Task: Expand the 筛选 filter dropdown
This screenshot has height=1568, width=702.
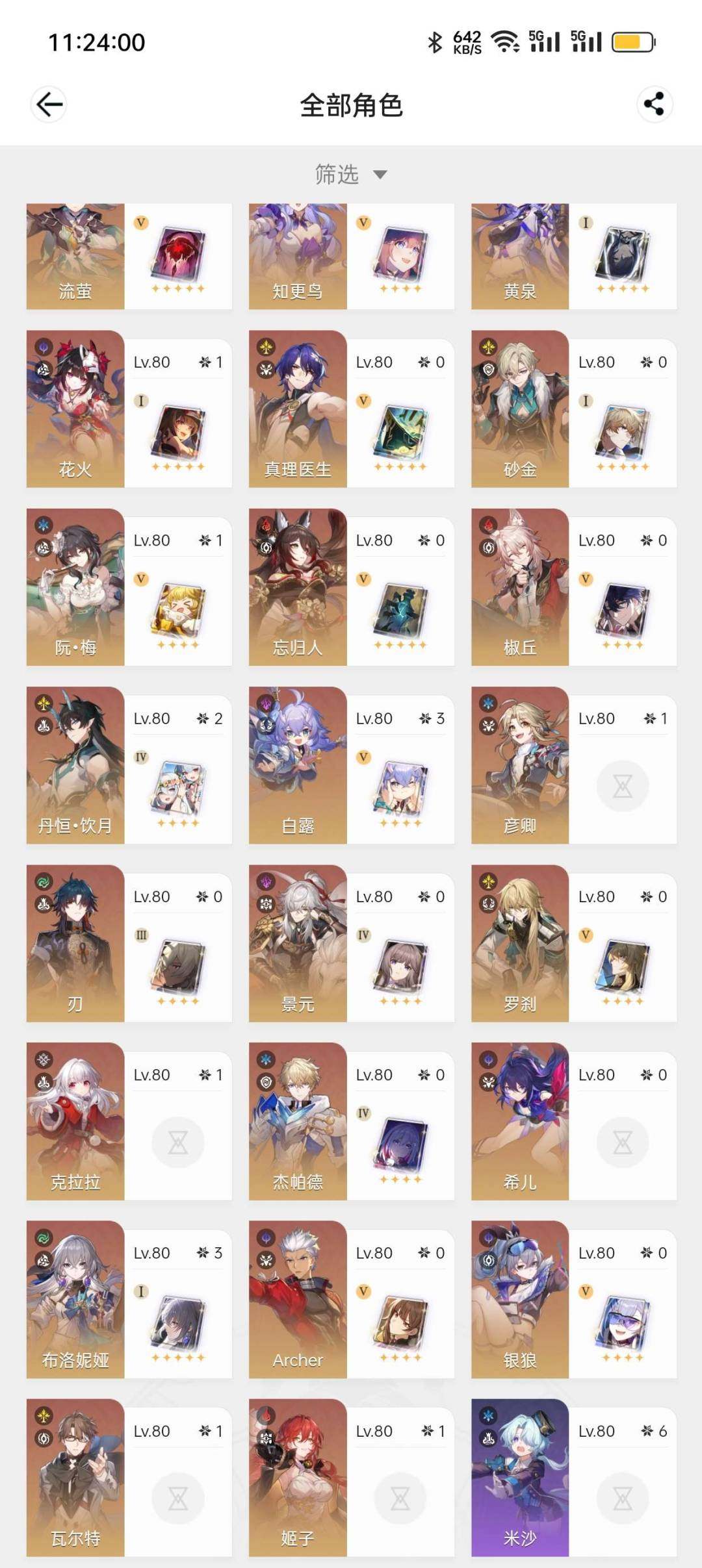Action: tap(351, 174)
